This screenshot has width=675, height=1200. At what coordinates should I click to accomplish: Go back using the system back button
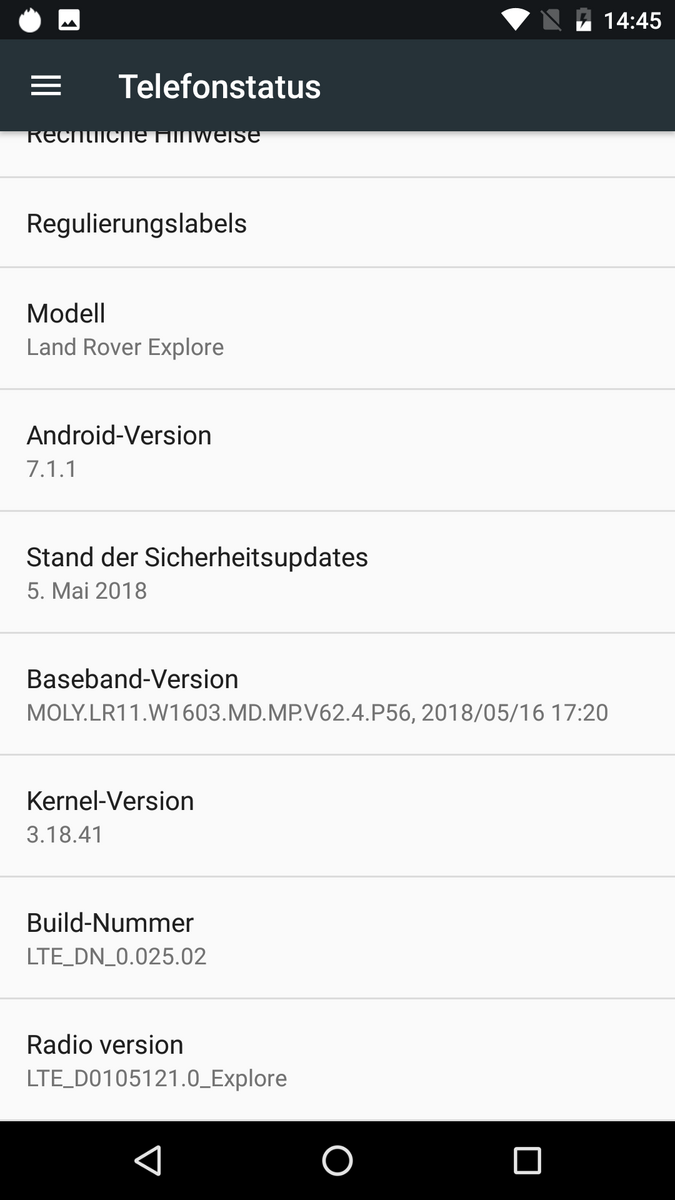tap(148, 1160)
